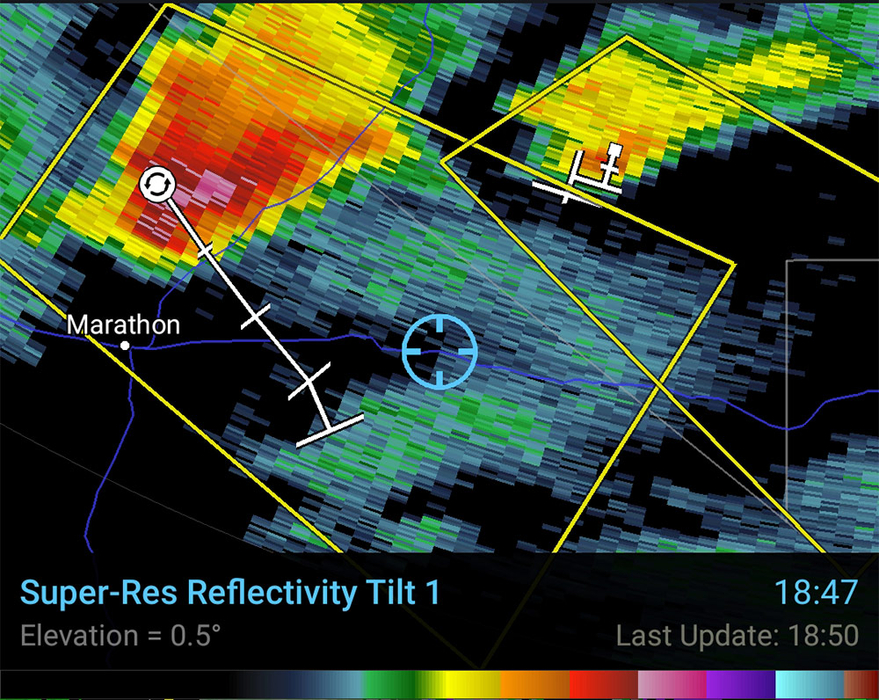
Task: Tap the rotation storm marker icon
Action: 157,185
